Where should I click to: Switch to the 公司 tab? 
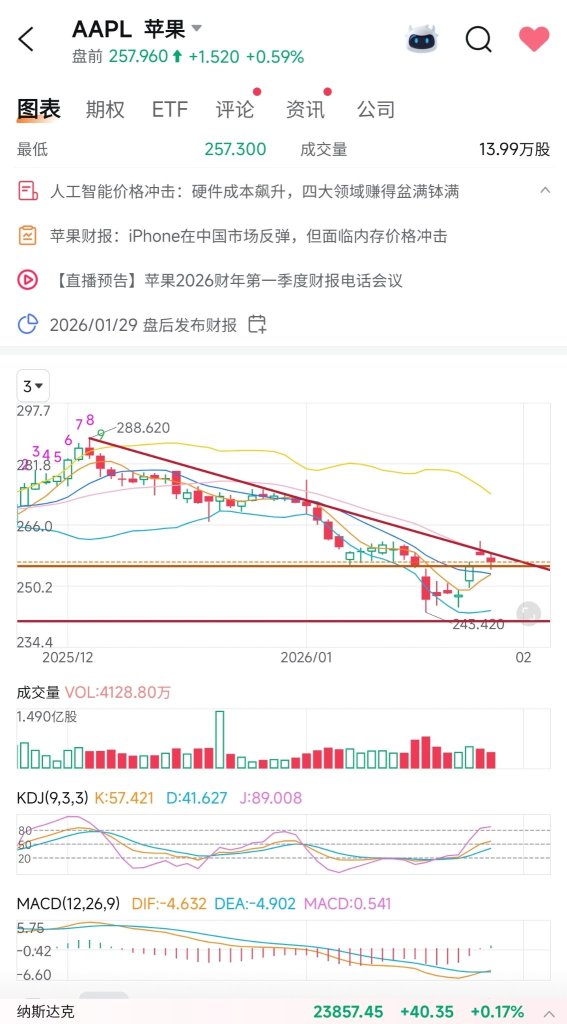(x=376, y=109)
